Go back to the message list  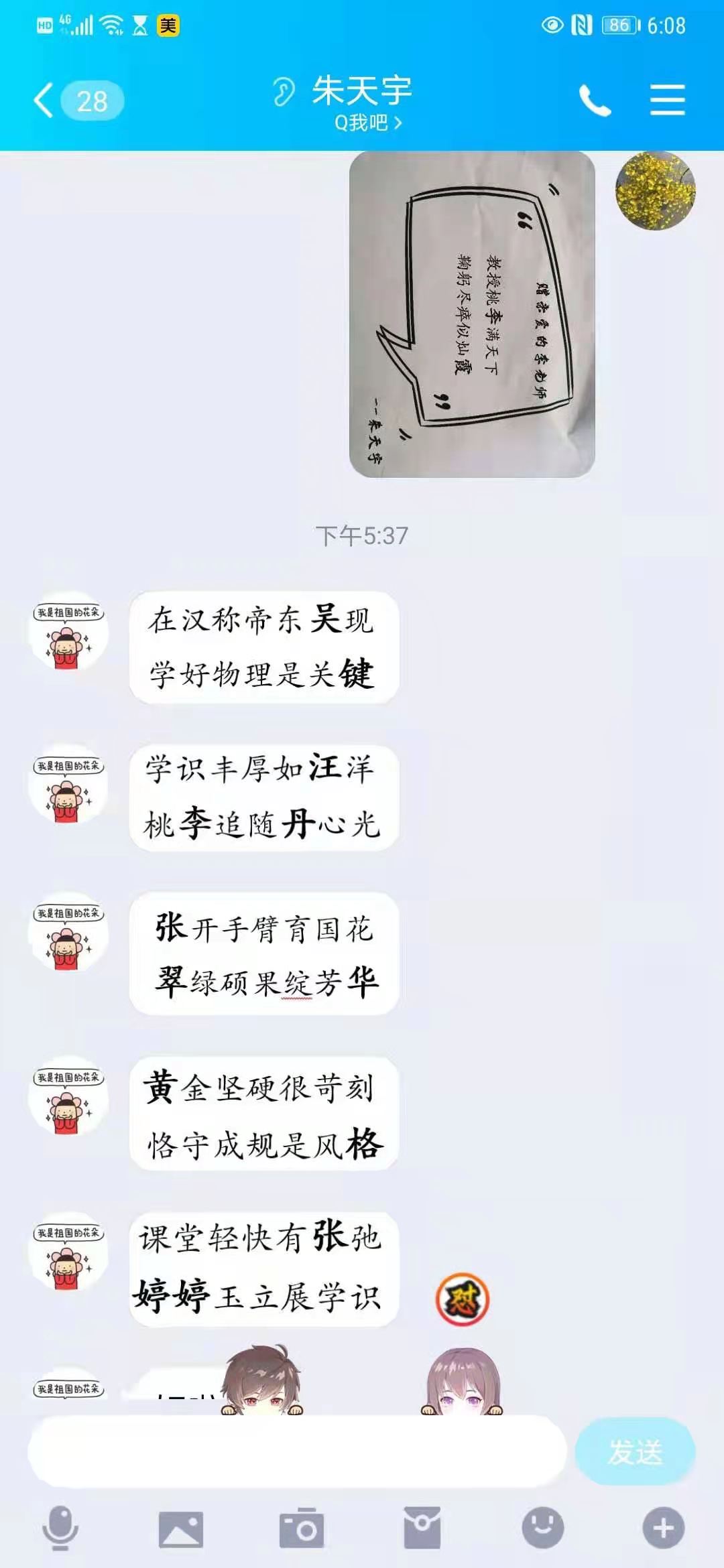pos(44,101)
